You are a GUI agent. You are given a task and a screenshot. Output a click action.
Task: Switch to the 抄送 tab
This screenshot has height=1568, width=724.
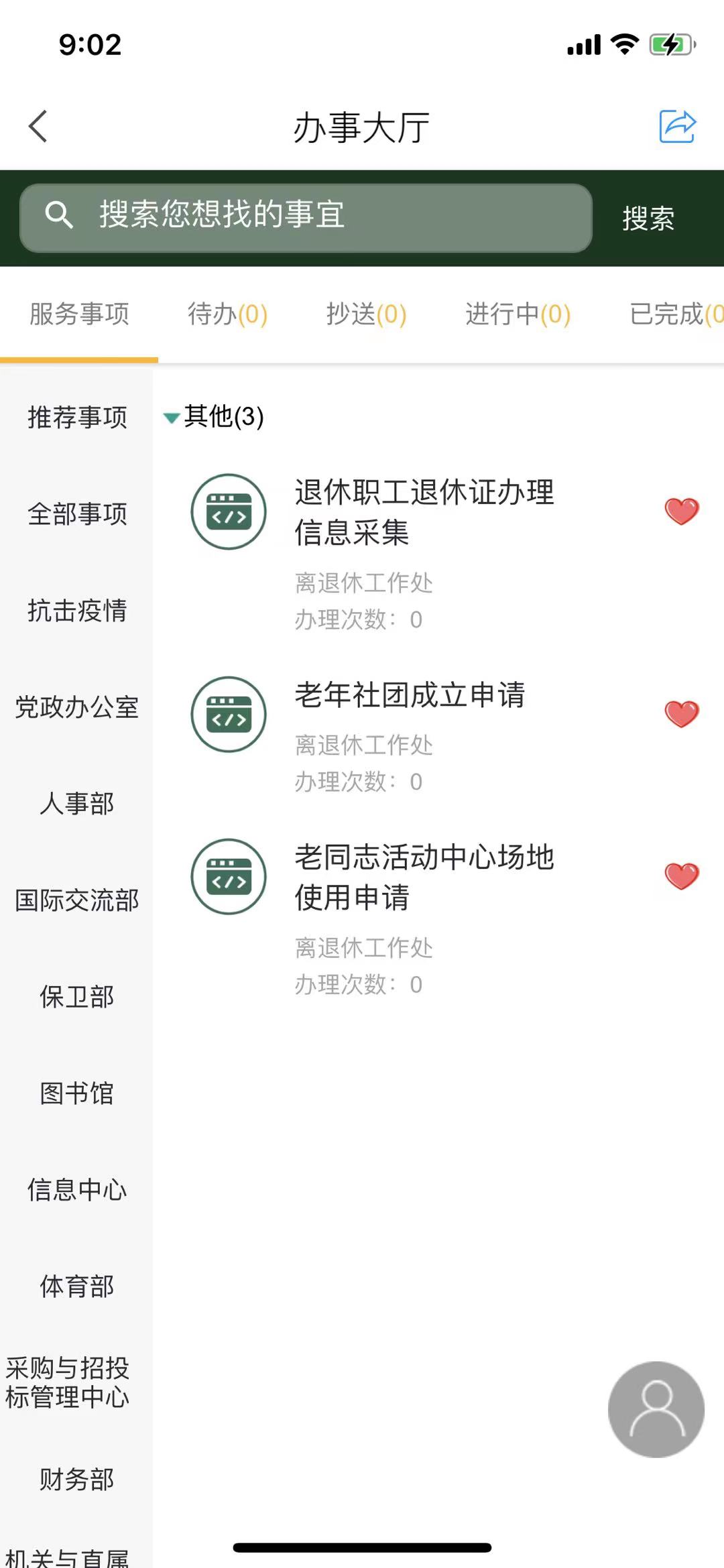click(366, 314)
